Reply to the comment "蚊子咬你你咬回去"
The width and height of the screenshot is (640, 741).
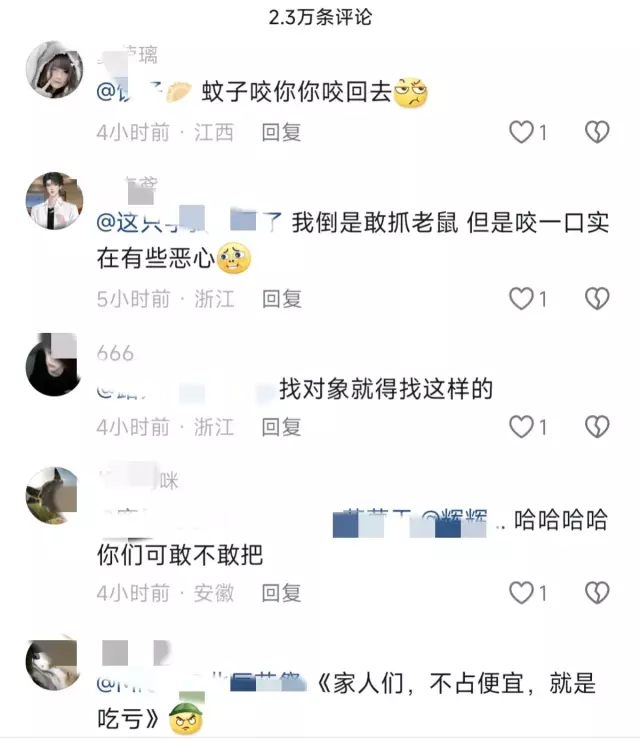click(x=281, y=132)
